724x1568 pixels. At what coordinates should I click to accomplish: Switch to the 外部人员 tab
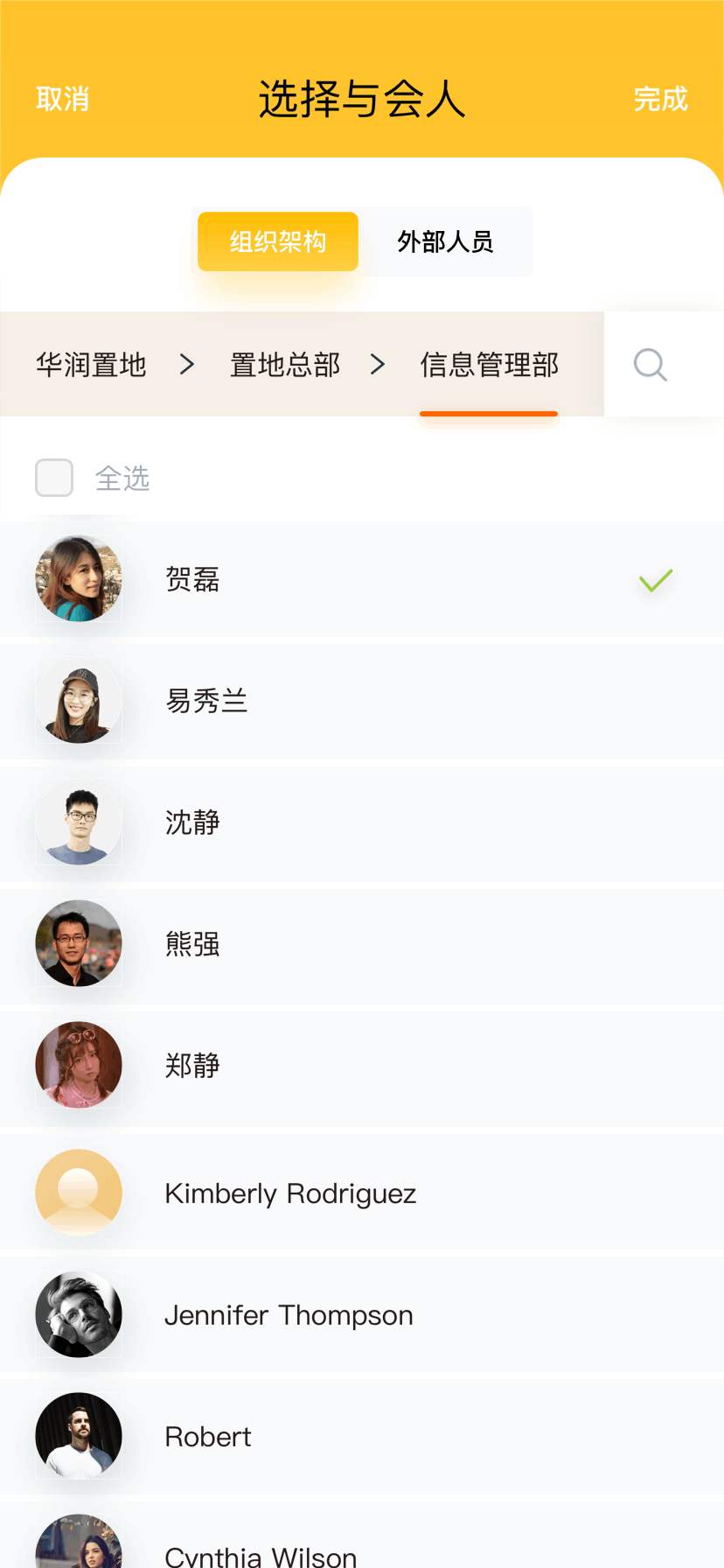pyautogui.click(x=446, y=241)
